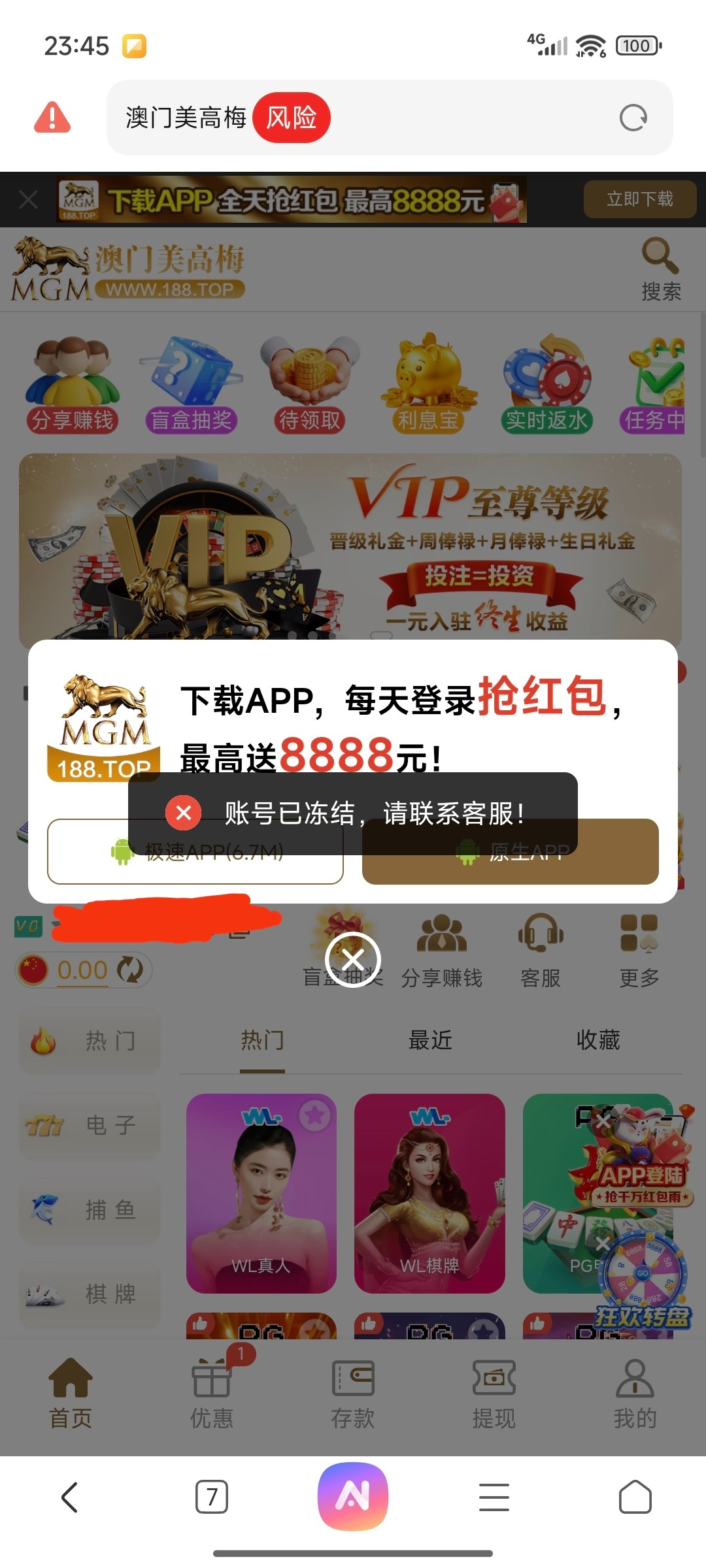
Task: Open the browser tabs switcher
Action: (x=212, y=1497)
